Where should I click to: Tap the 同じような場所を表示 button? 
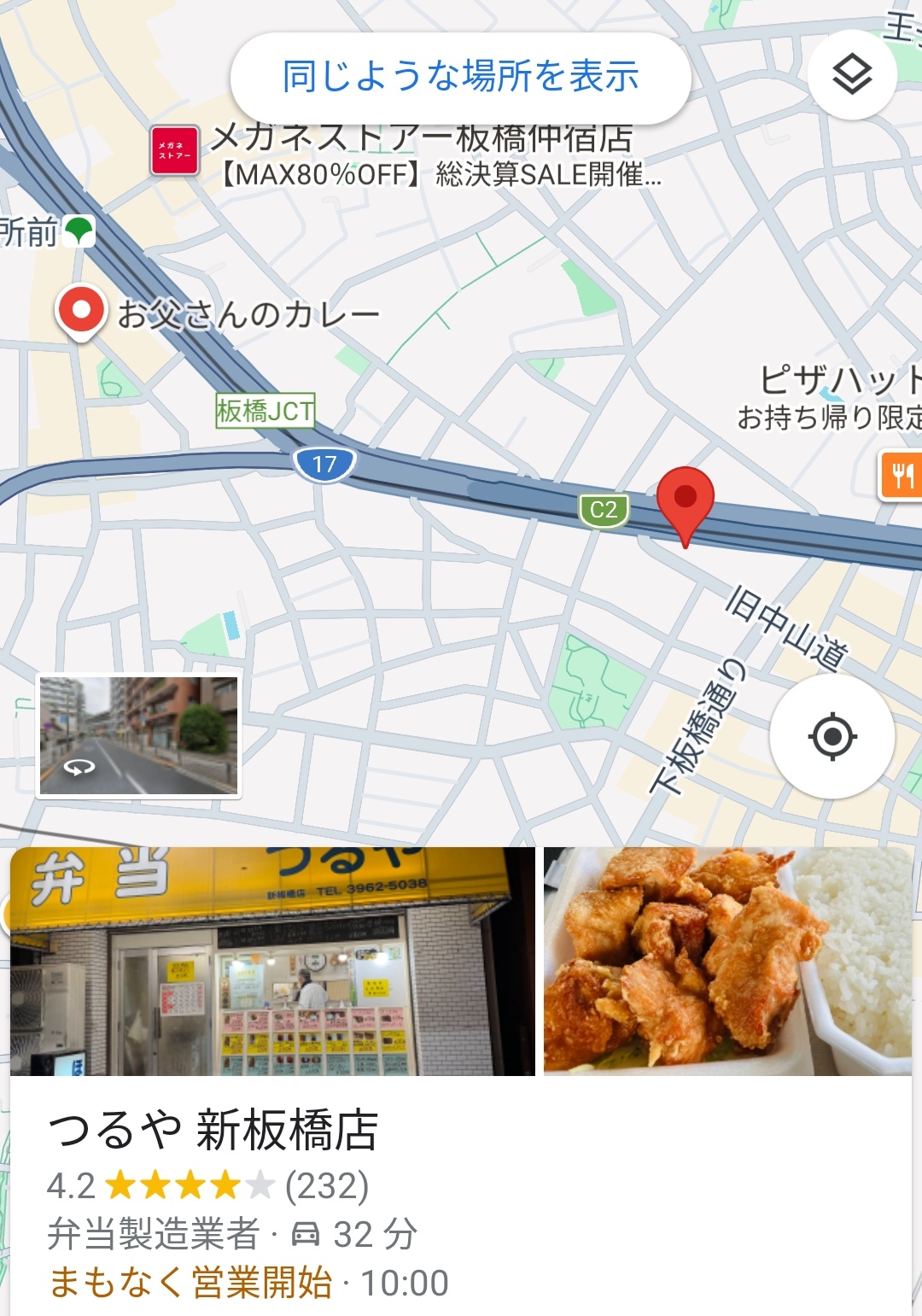point(460,77)
